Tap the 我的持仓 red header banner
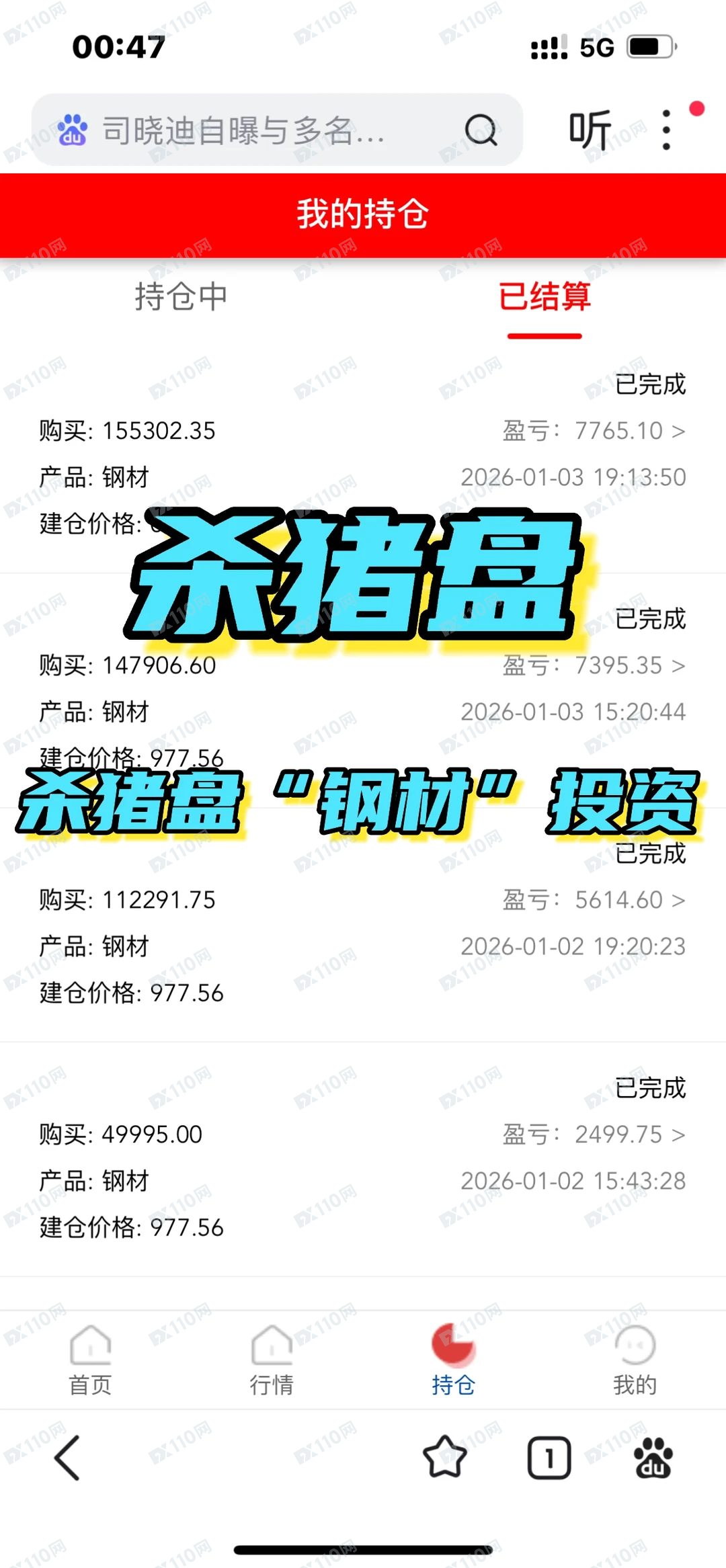The height and width of the screenshot is (1568, 726). 363,215
